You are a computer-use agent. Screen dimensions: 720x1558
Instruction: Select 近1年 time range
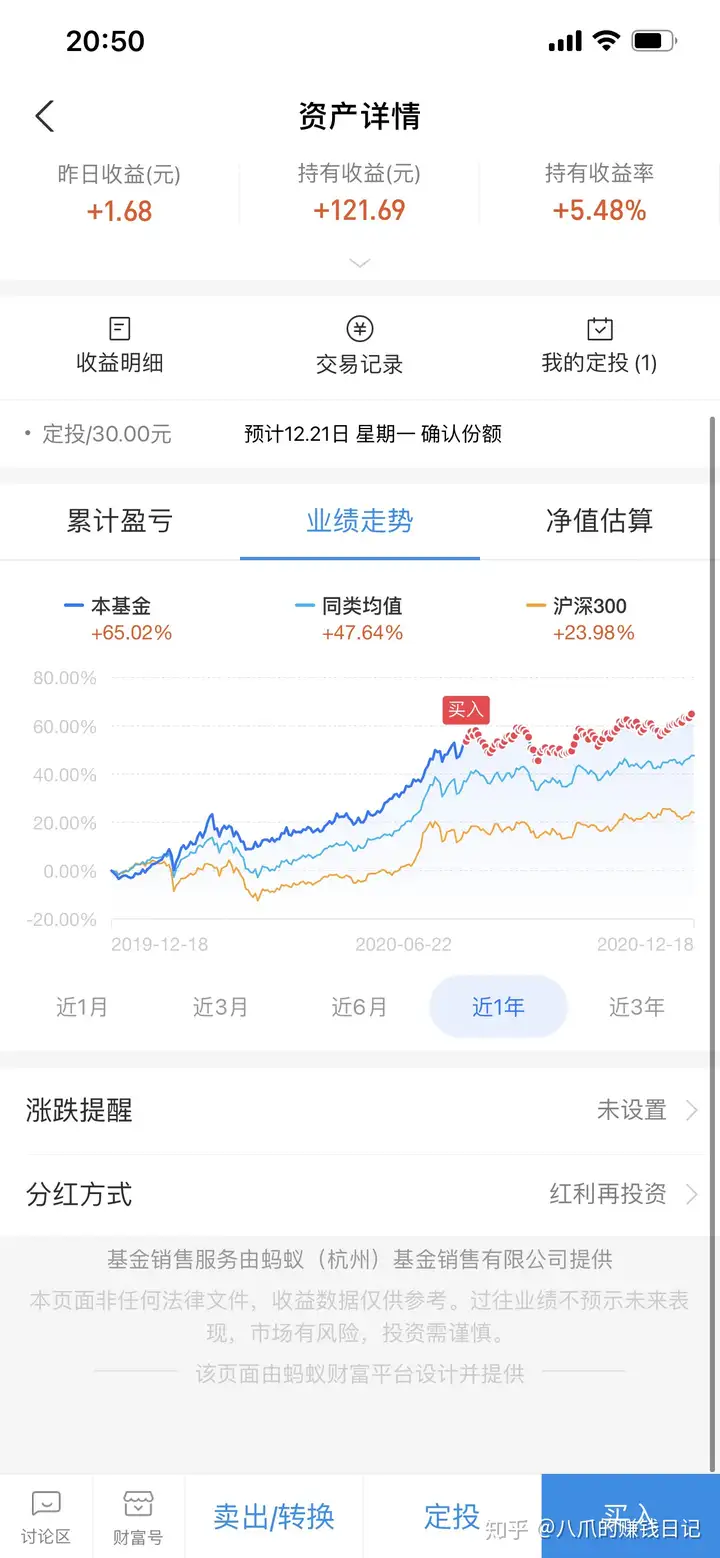(498, 1007)
